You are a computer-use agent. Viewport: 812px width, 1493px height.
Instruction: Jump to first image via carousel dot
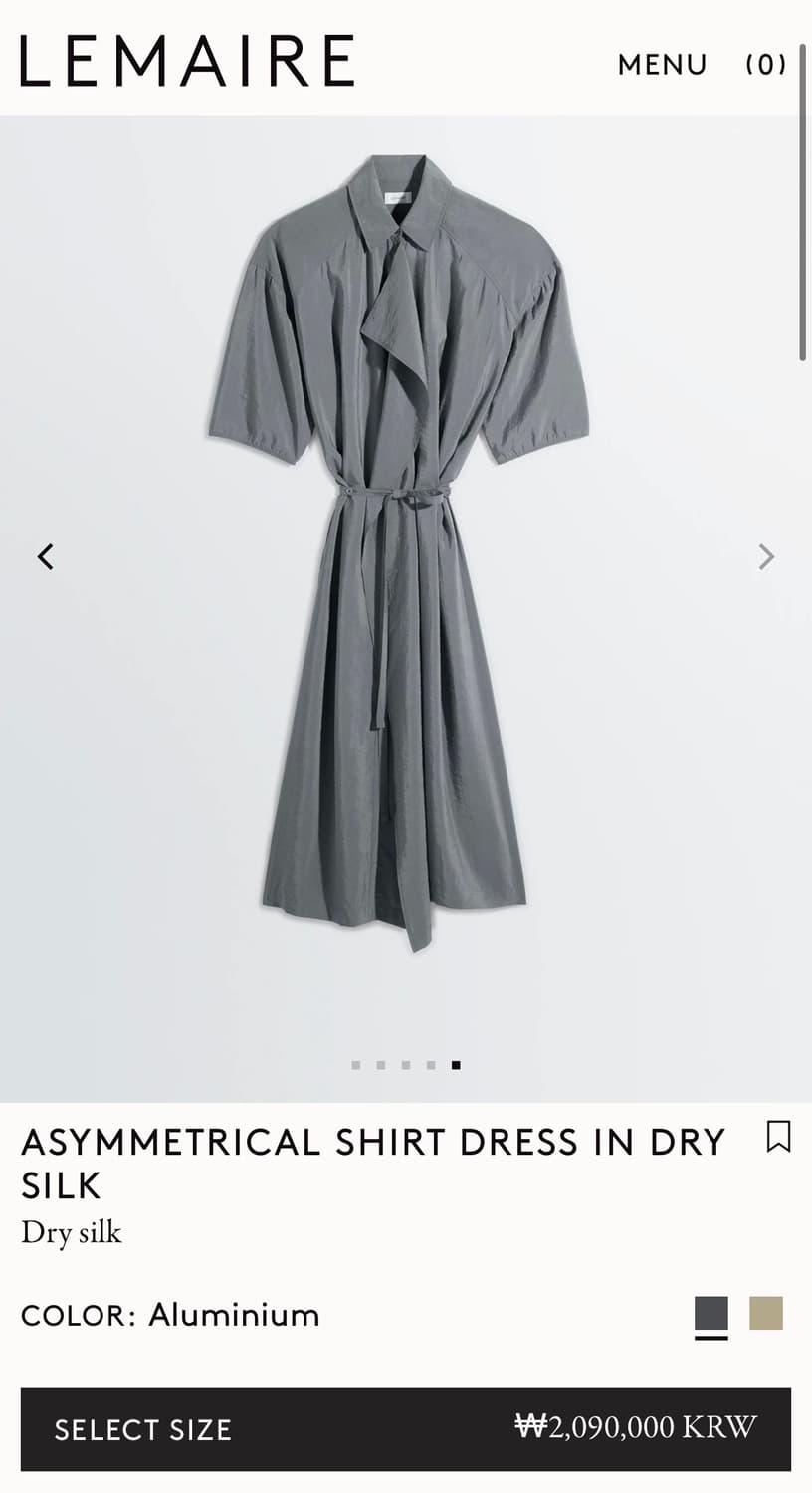356,1064
